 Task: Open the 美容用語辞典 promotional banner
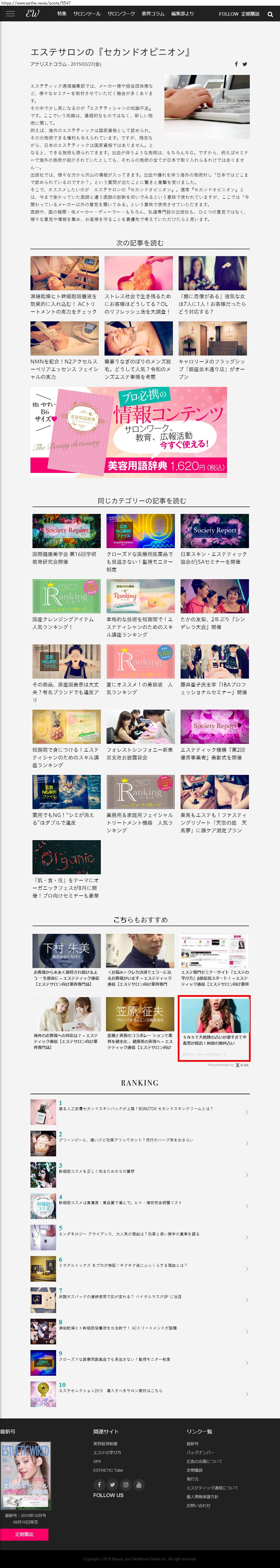[128, 432]
